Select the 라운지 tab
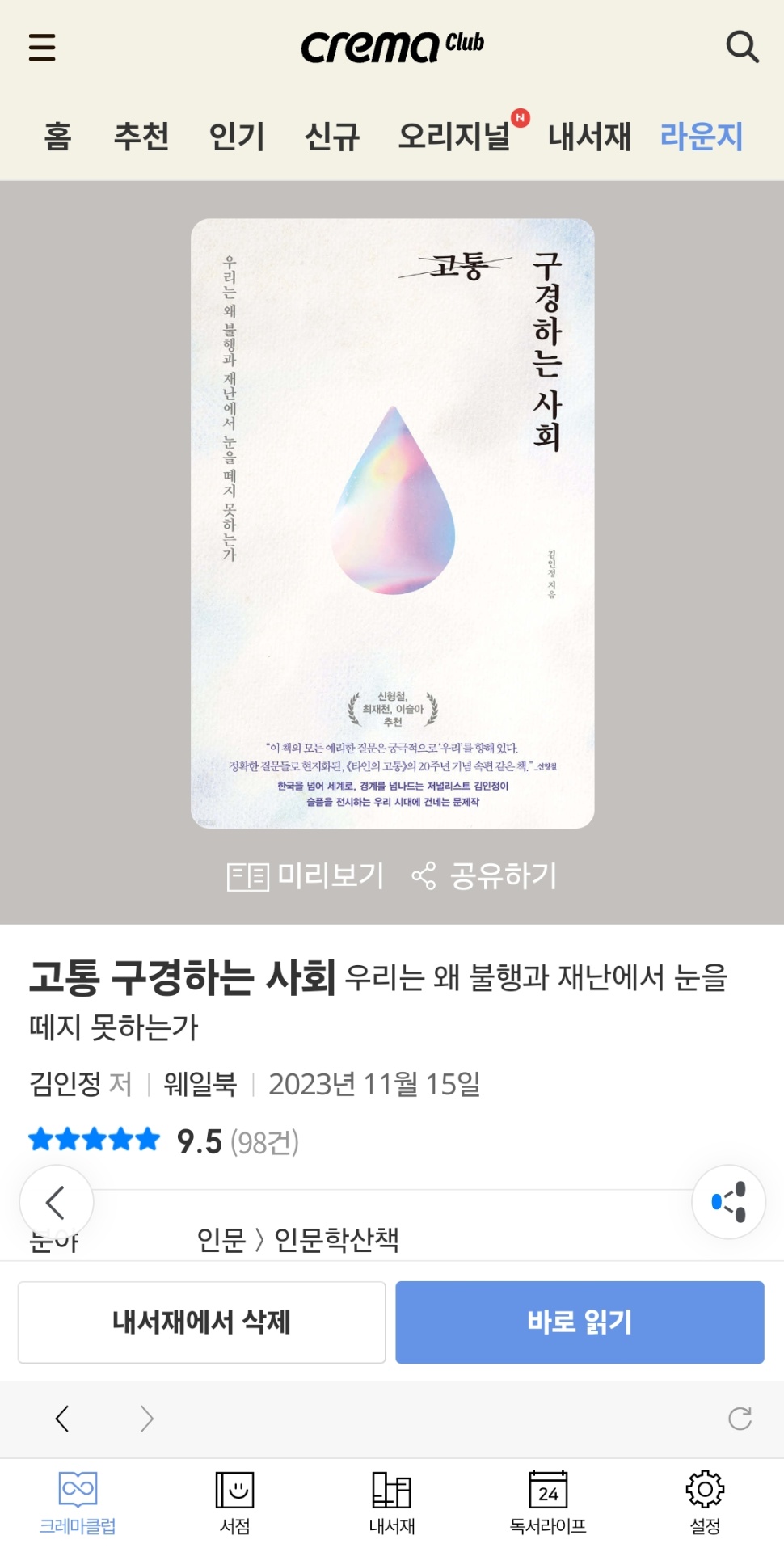784x1552 pixels. pos(701,136)
